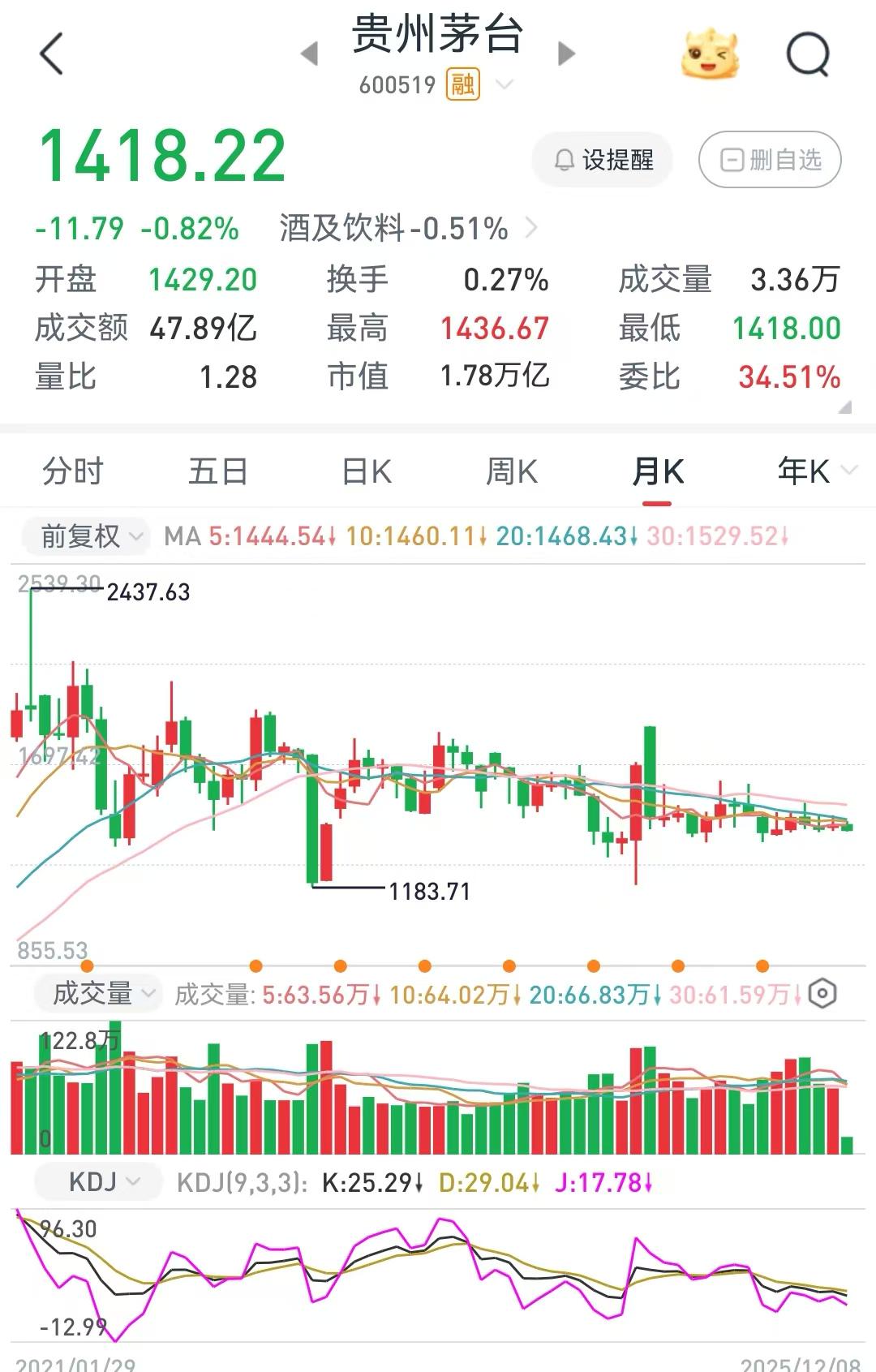Switch to the 五日 chart tab
The height and width of the screenshot is (1372, 876).
coord(218,471)
